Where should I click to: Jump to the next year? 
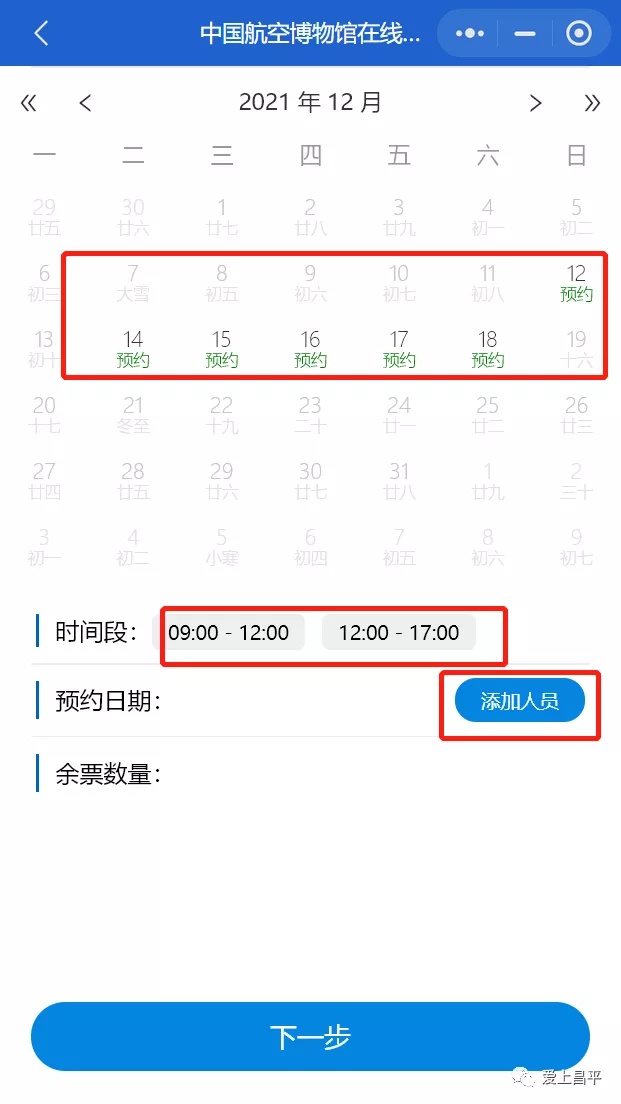tap(592, 102)
